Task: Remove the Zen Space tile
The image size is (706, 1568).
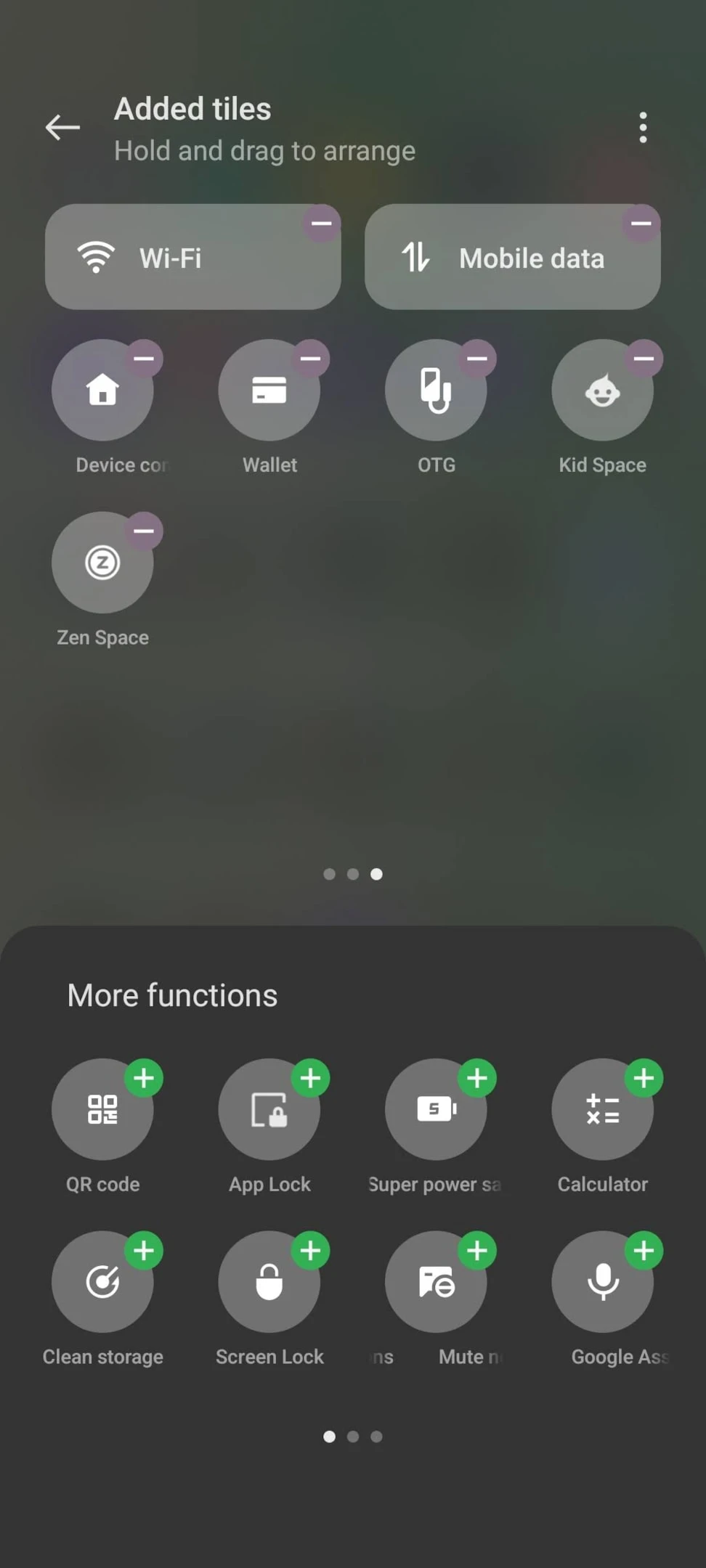Action: tap(144, 531)
